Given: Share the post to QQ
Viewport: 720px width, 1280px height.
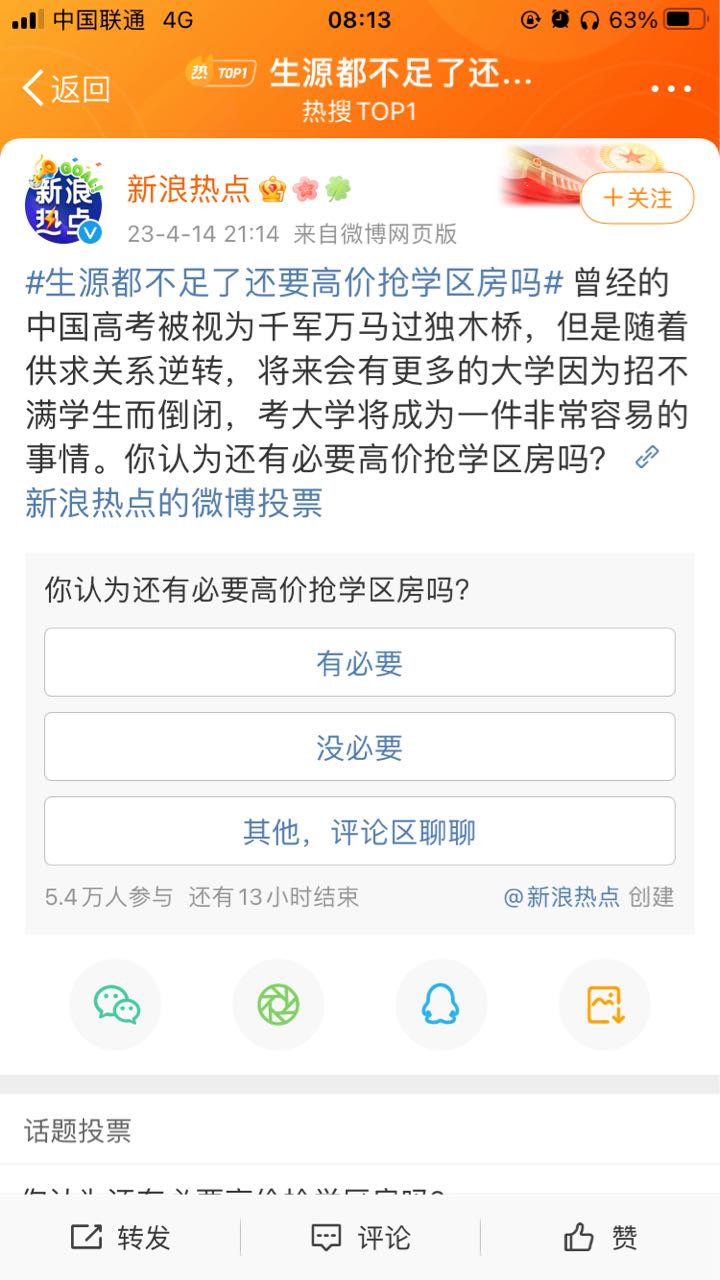Looking at the screenshot, I should [441, 1005].
